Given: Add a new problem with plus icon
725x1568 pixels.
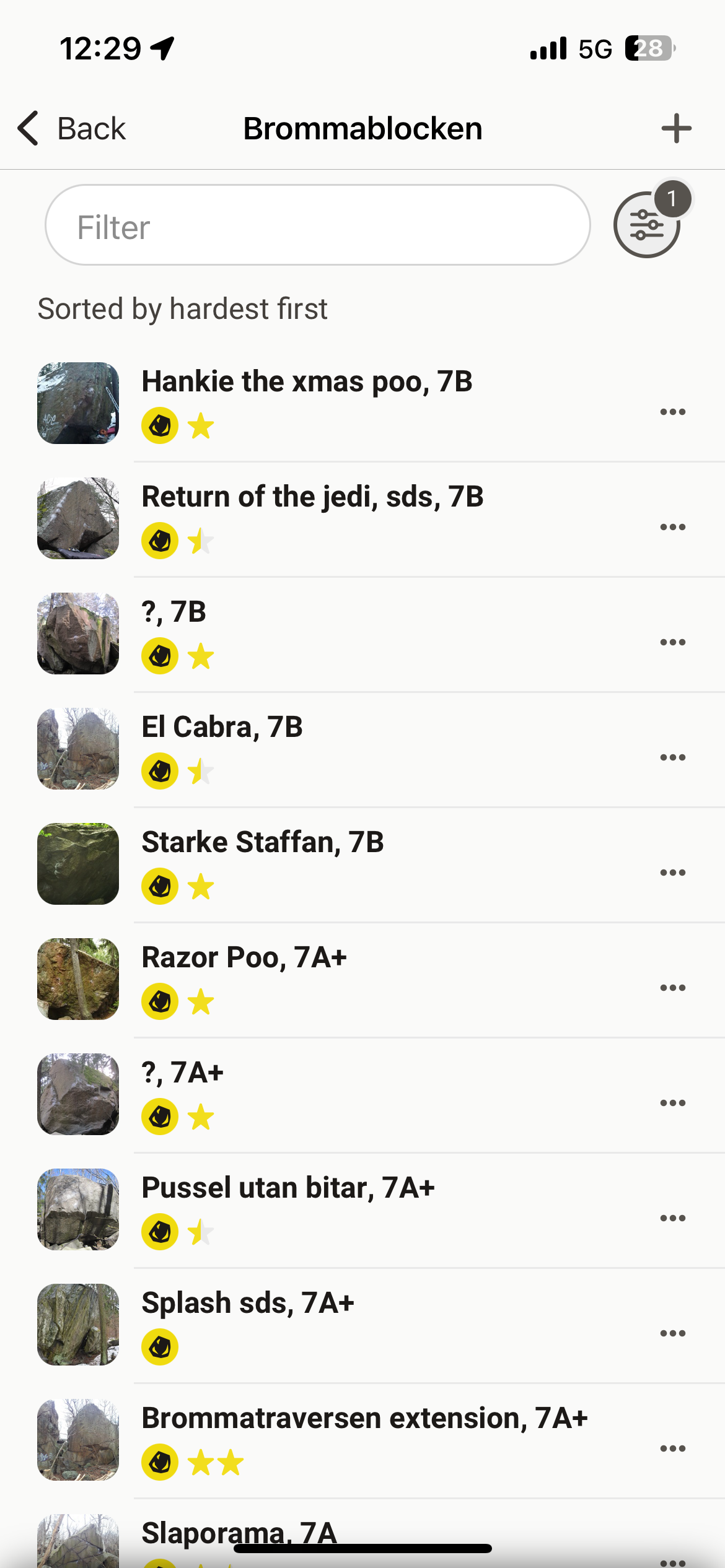Looking at the screenshot, I should tap(676, 129).
